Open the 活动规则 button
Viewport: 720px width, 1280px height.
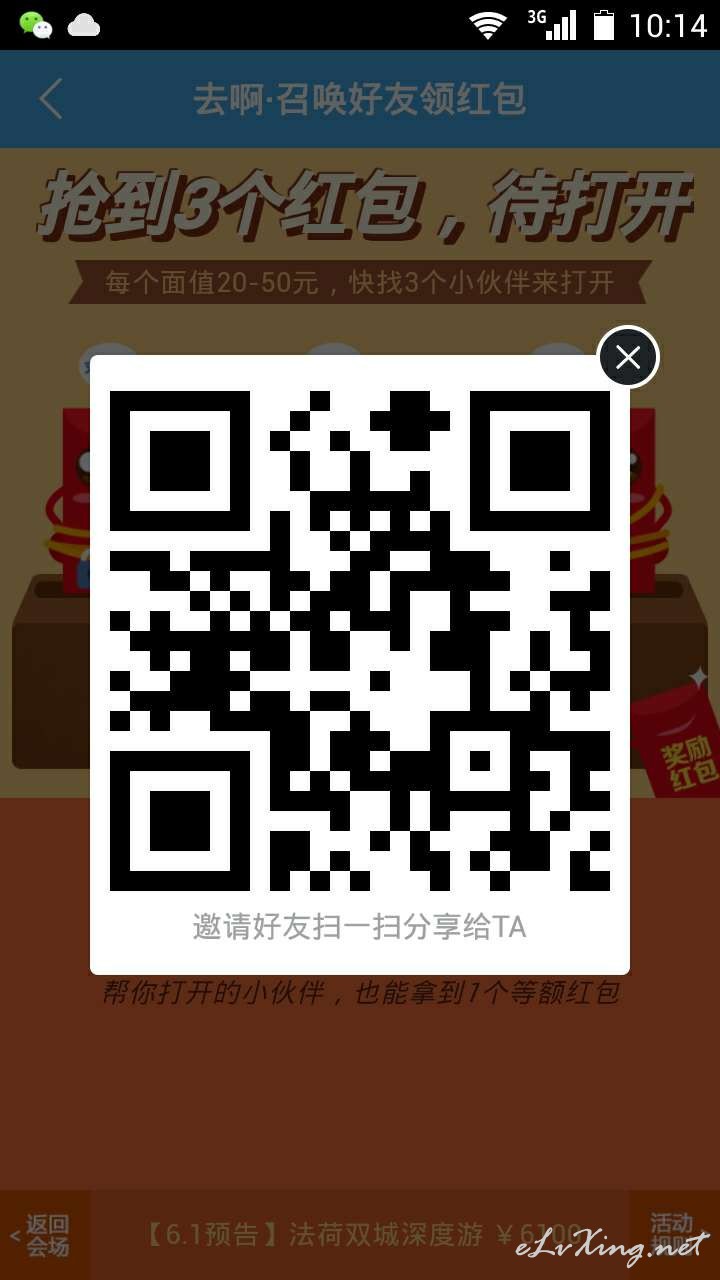(x=674, y=1235)
